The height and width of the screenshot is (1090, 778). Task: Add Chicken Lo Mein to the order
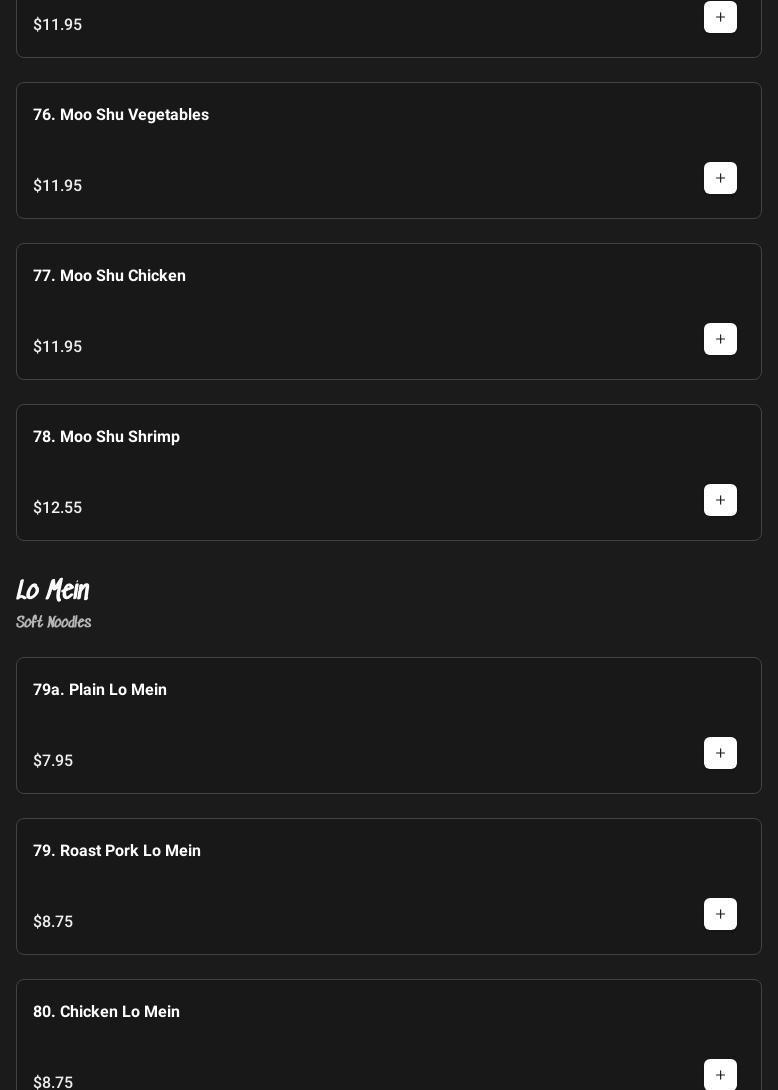[720, 1074]
